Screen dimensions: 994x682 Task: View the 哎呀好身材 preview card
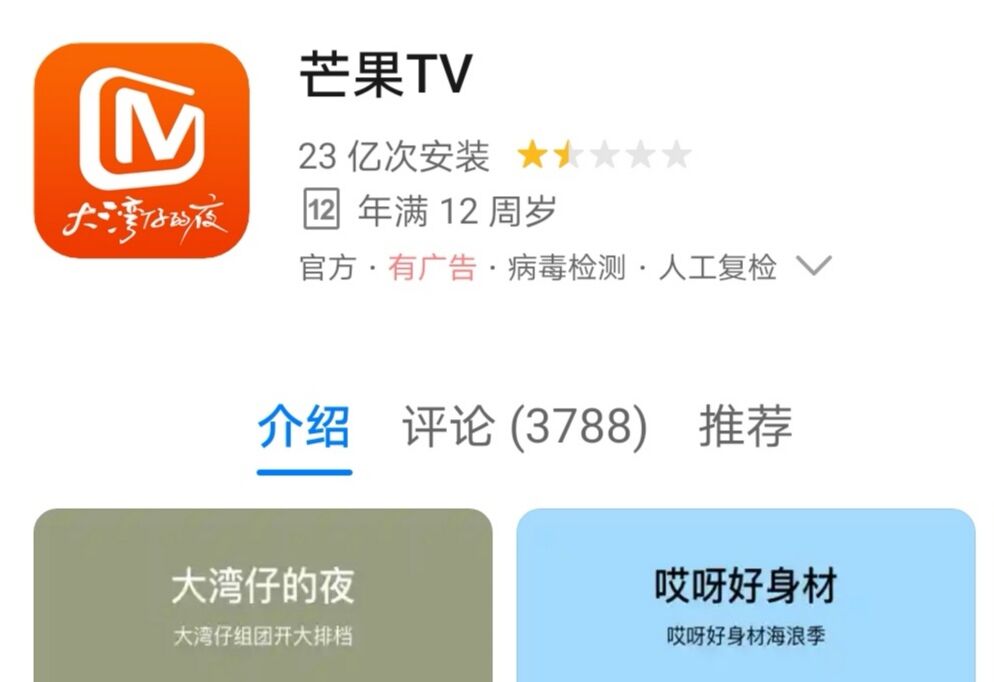tap(745, 596)
